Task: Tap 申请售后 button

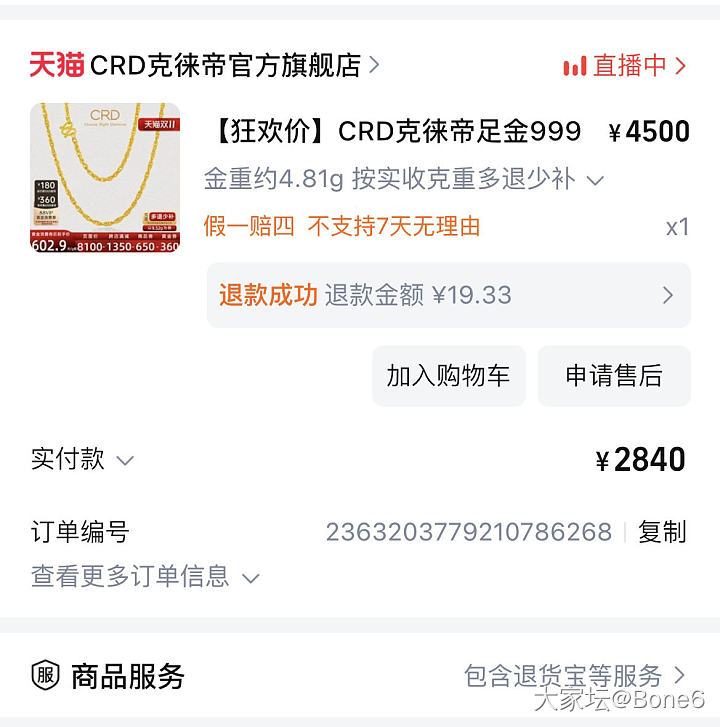Action: tap(614, 376)
